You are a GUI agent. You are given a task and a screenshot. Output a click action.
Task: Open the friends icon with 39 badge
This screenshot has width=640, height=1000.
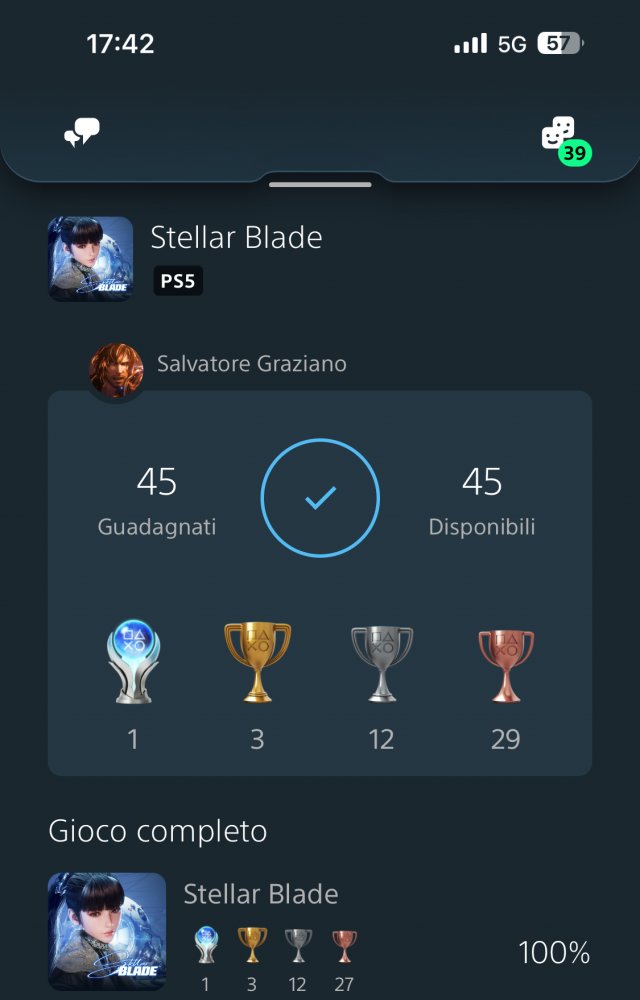tap(559, 135)
